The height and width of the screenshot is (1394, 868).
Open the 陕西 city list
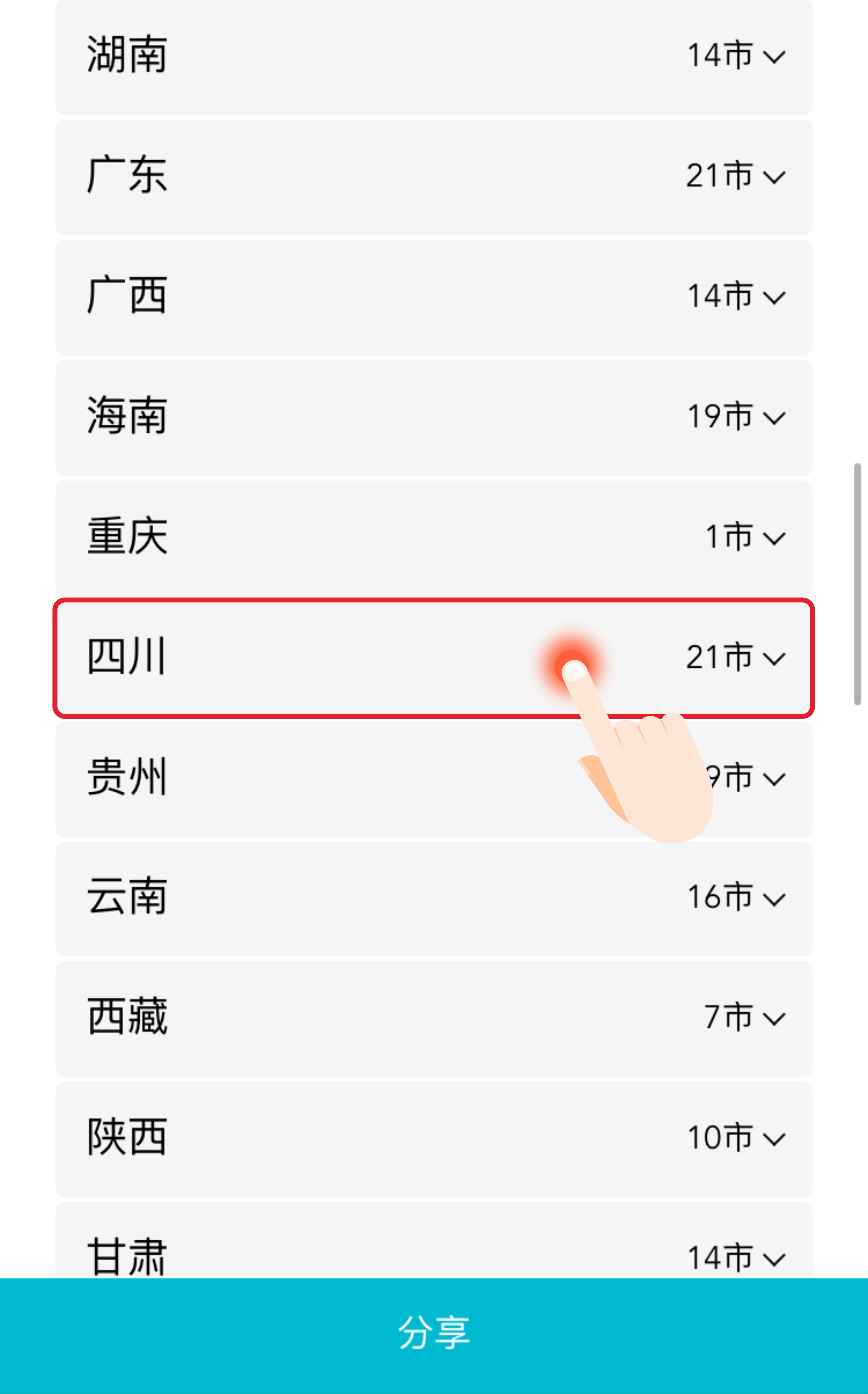[x=433, y=1139]
